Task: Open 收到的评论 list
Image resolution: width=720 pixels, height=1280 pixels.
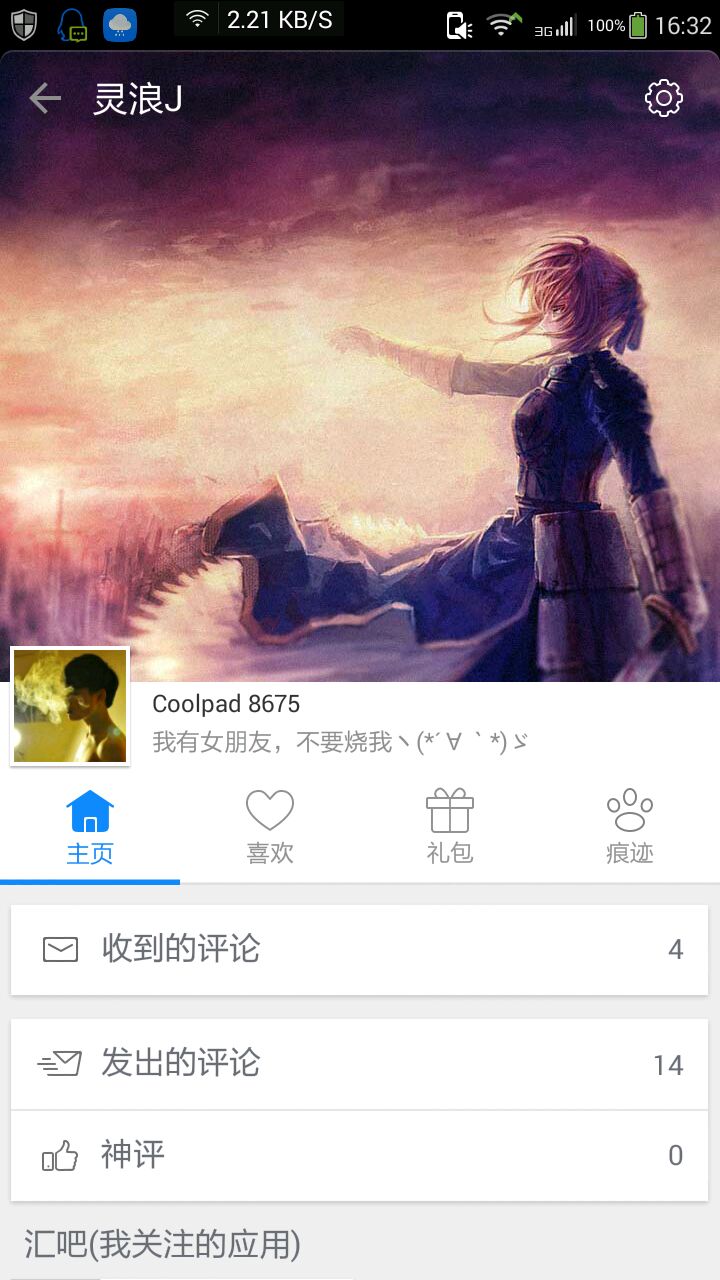Action: (360, 949)
